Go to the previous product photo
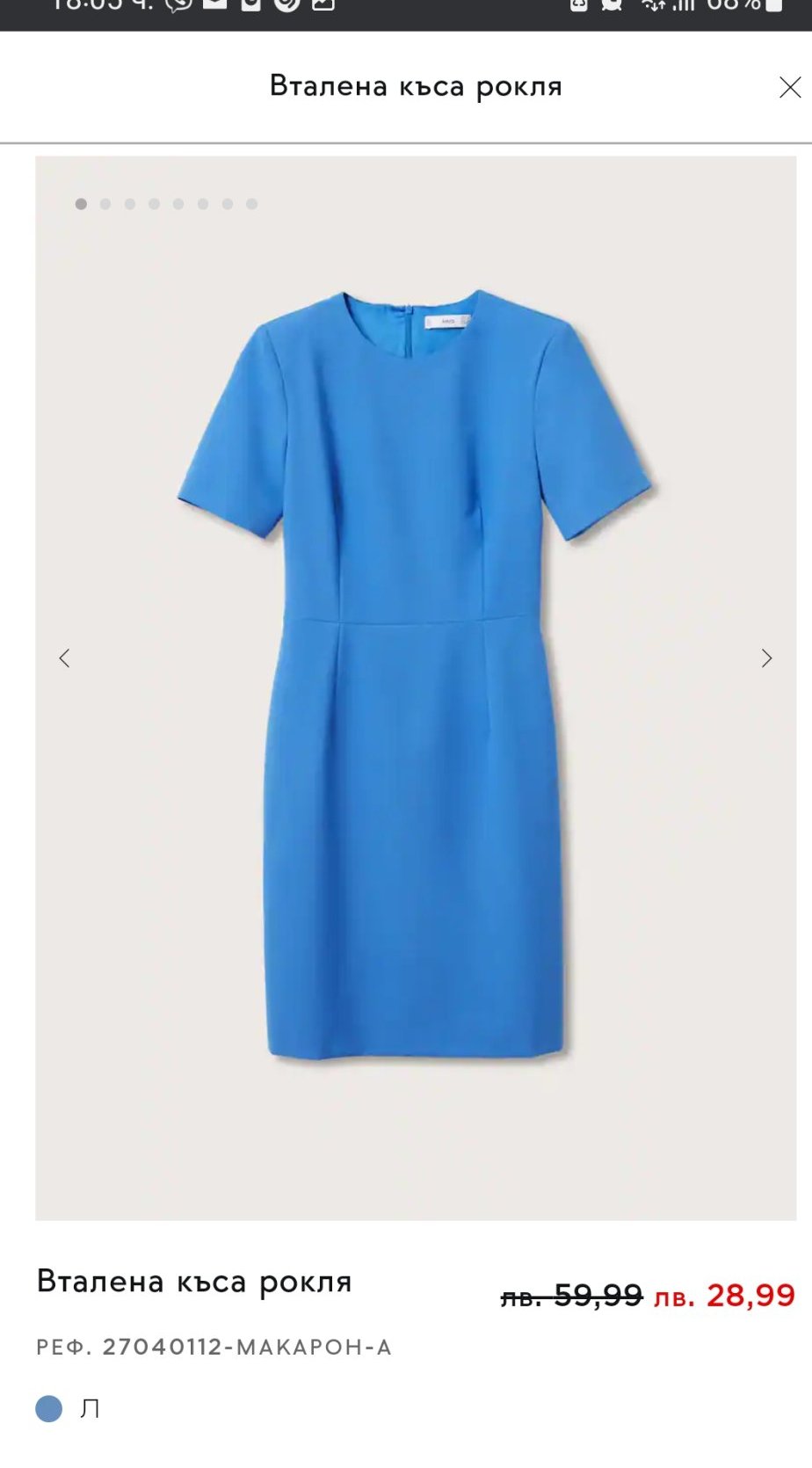 [64, 658]
